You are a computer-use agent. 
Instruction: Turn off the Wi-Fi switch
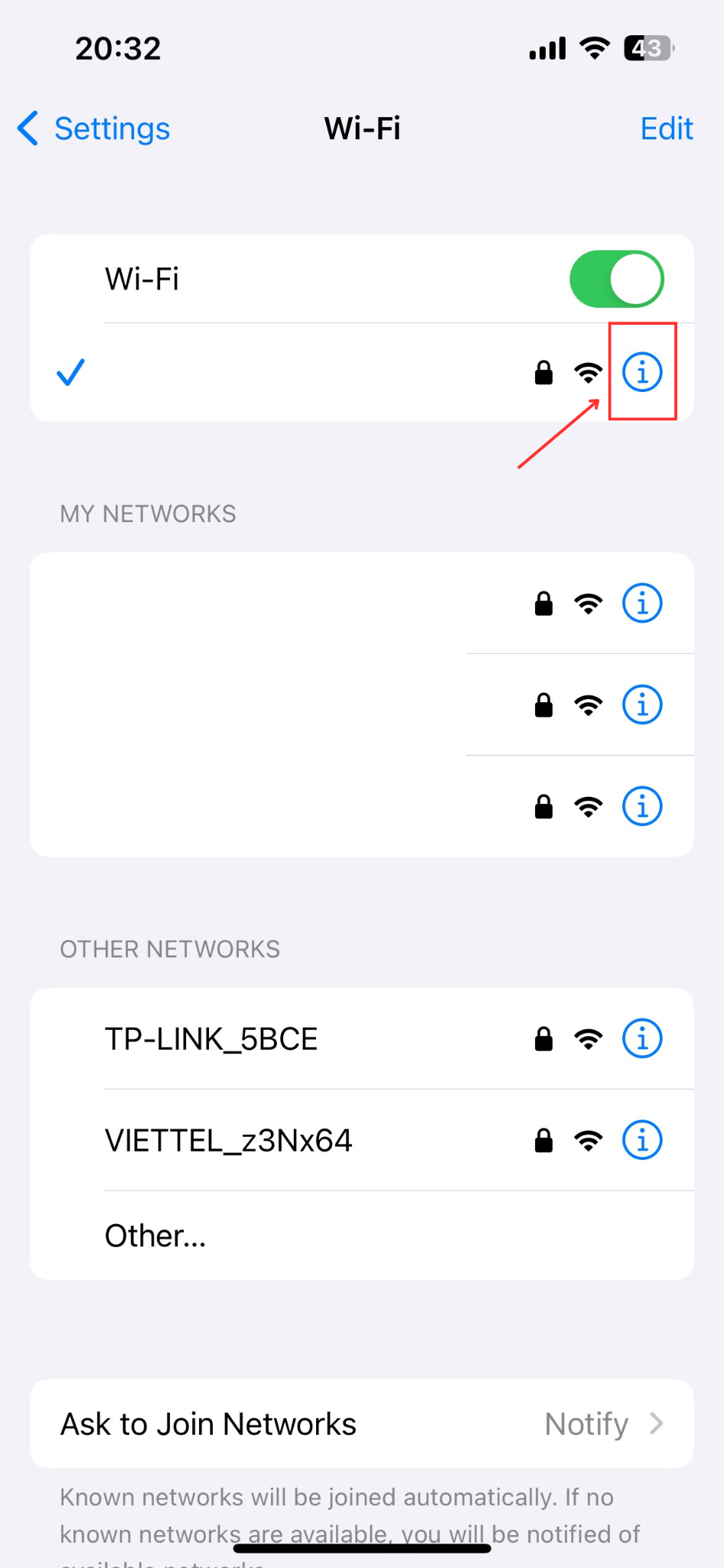point(616,279)
